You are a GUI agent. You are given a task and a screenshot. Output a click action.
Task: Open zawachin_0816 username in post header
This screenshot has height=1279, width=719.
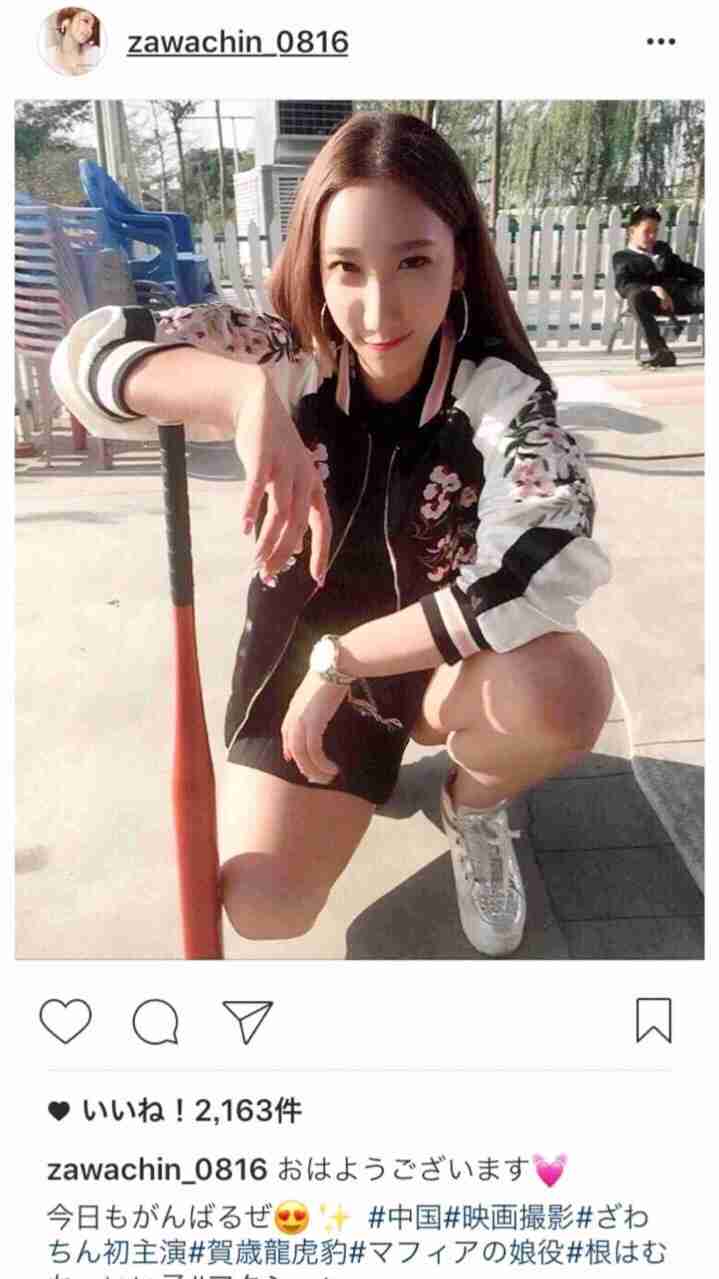[x=239, y=42]
